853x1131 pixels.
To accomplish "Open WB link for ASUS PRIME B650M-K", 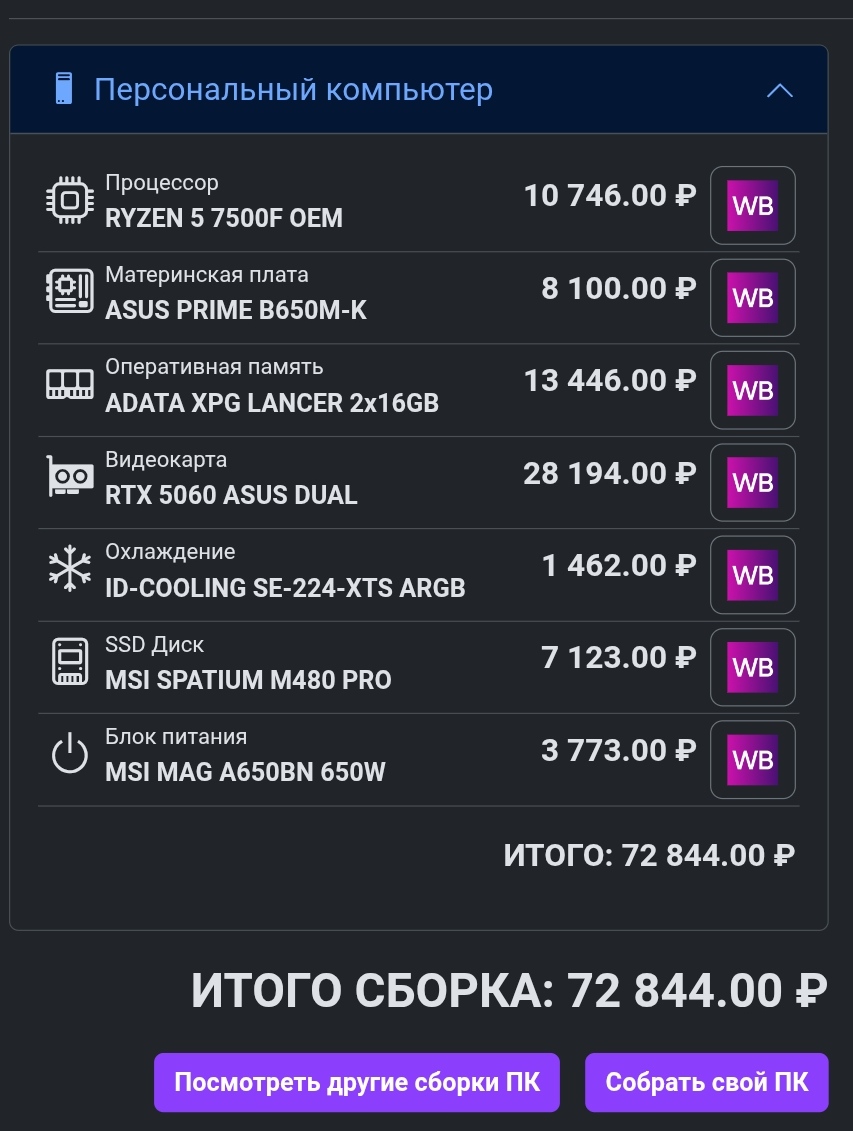I will [752, 298].
